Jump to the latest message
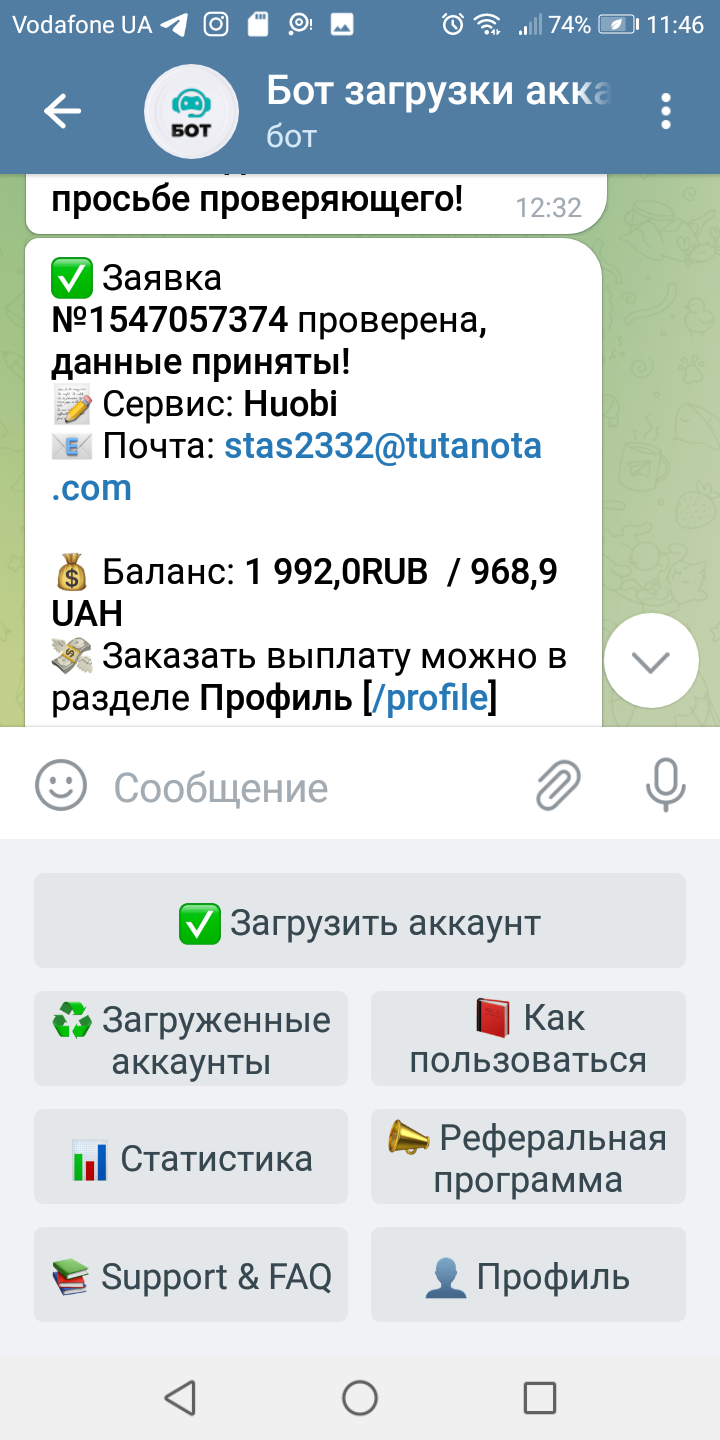This screenshot has width=720, height=1440. coord(652,661)
